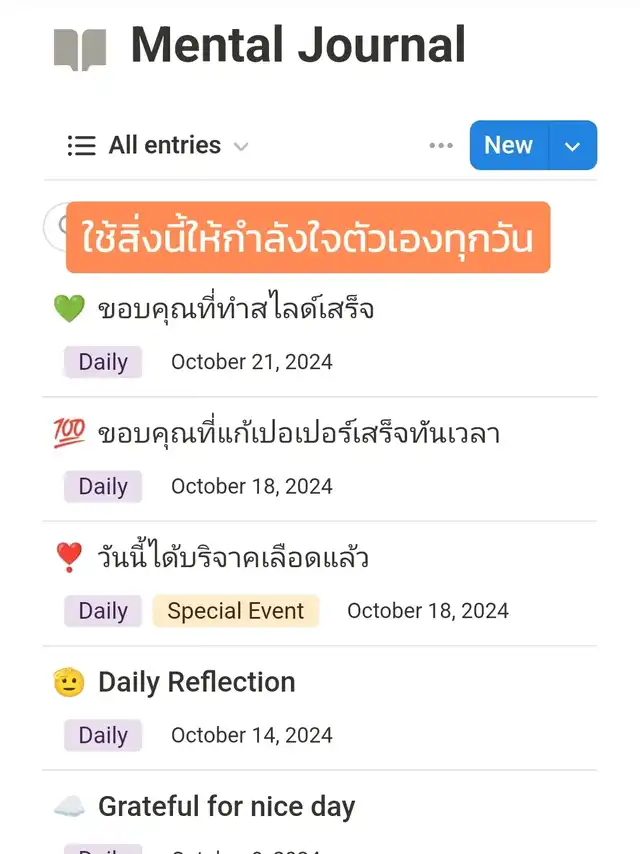Open the Daily Reflection entry

click(196, 682)
